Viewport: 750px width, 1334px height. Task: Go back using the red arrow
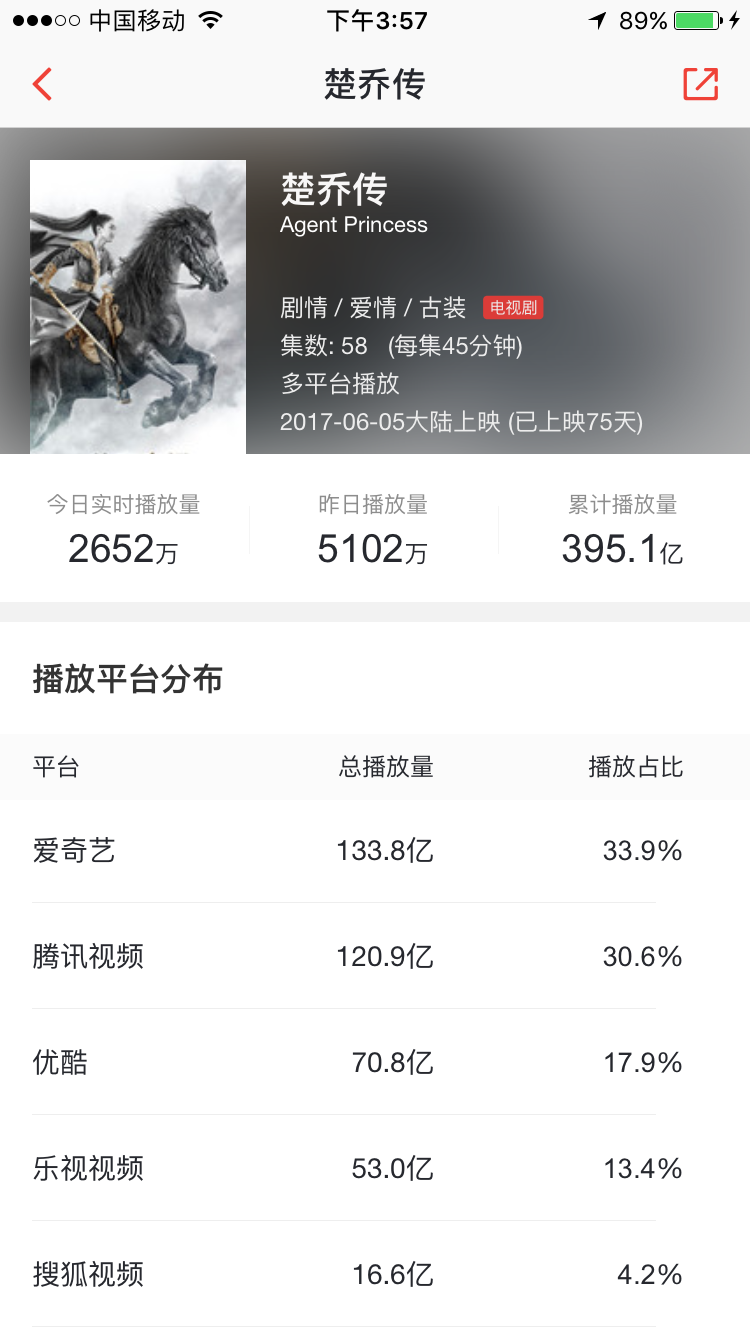coord(42,85)
